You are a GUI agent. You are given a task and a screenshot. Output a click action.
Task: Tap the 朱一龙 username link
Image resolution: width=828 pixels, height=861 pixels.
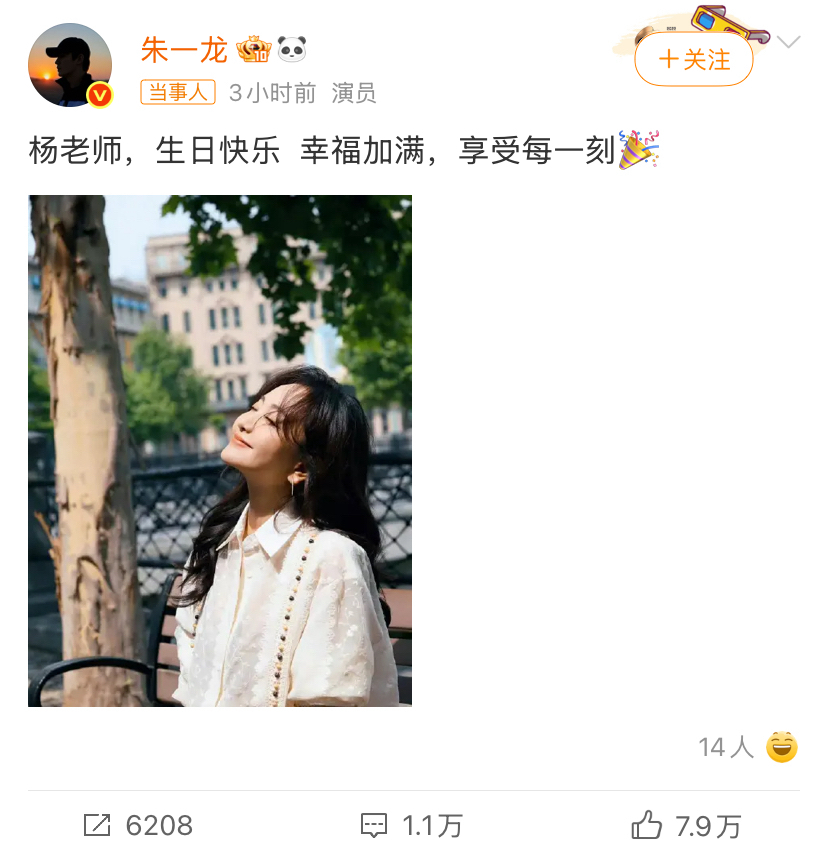[184, 49]
